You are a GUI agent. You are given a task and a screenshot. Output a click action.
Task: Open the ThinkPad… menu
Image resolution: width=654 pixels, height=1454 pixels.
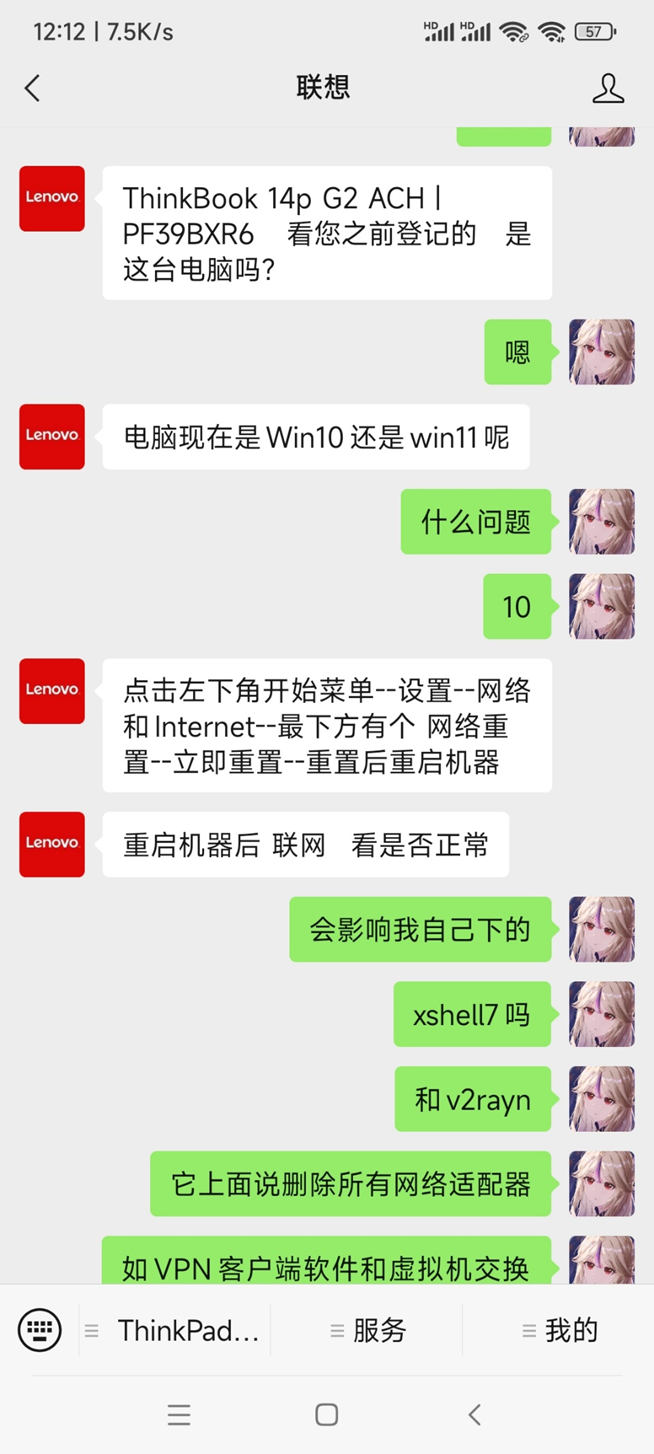pyautogui.click(x=175, y=1330)
